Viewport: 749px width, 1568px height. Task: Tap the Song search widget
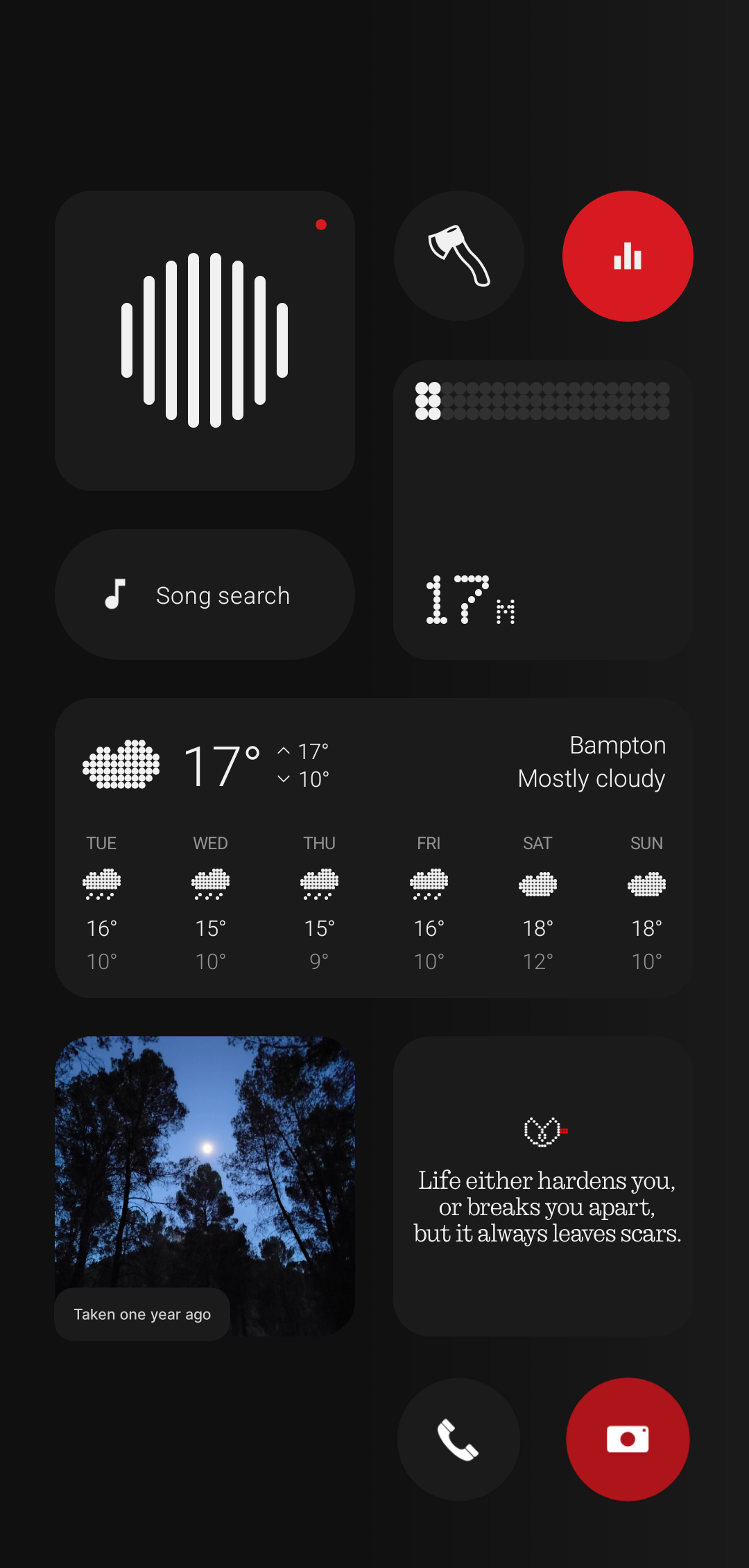[205, 595]
